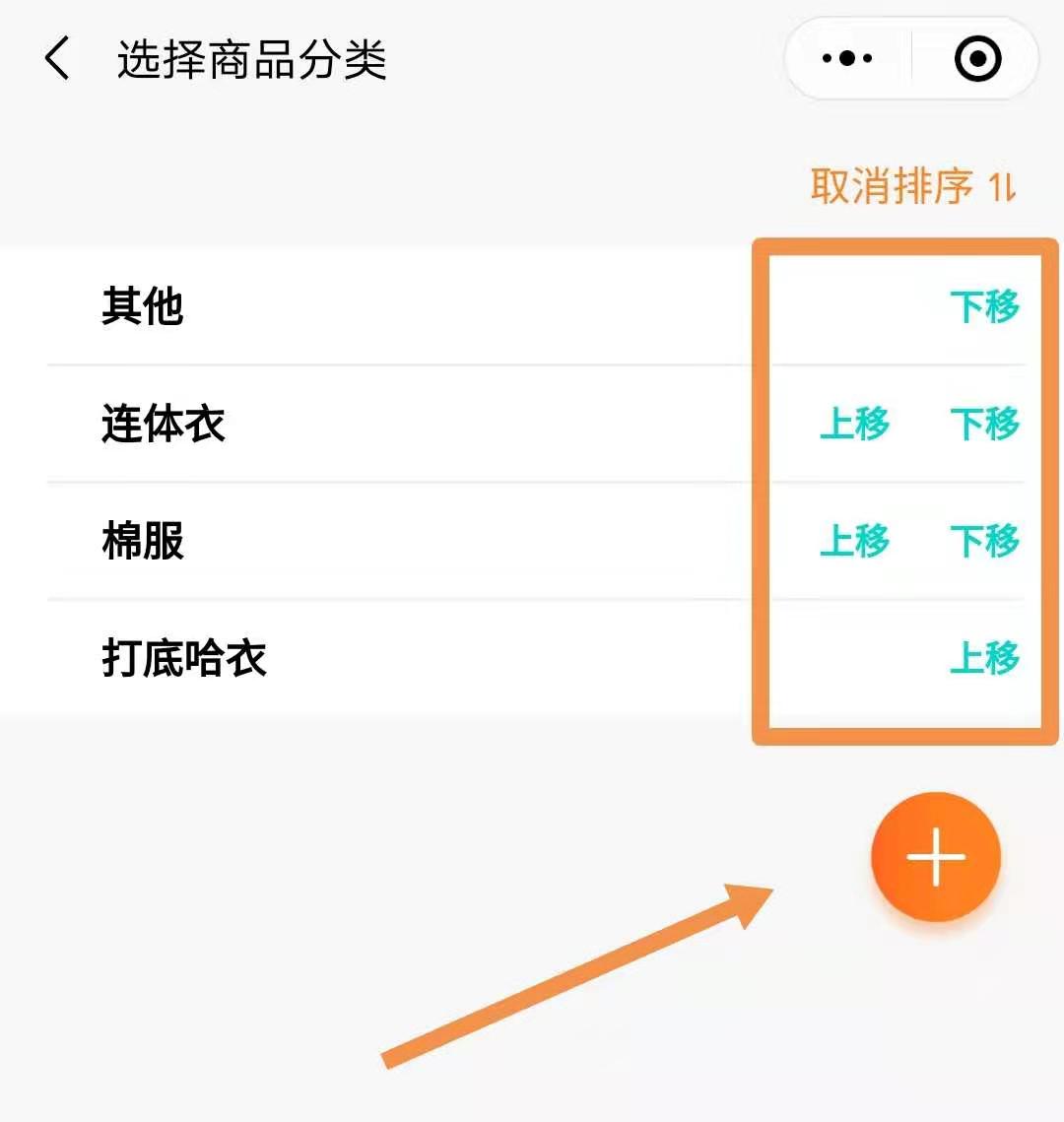The height and width of the screenshot is (1122, 1064).
Task: Select the 其他 category row
Action: (143, 307)
